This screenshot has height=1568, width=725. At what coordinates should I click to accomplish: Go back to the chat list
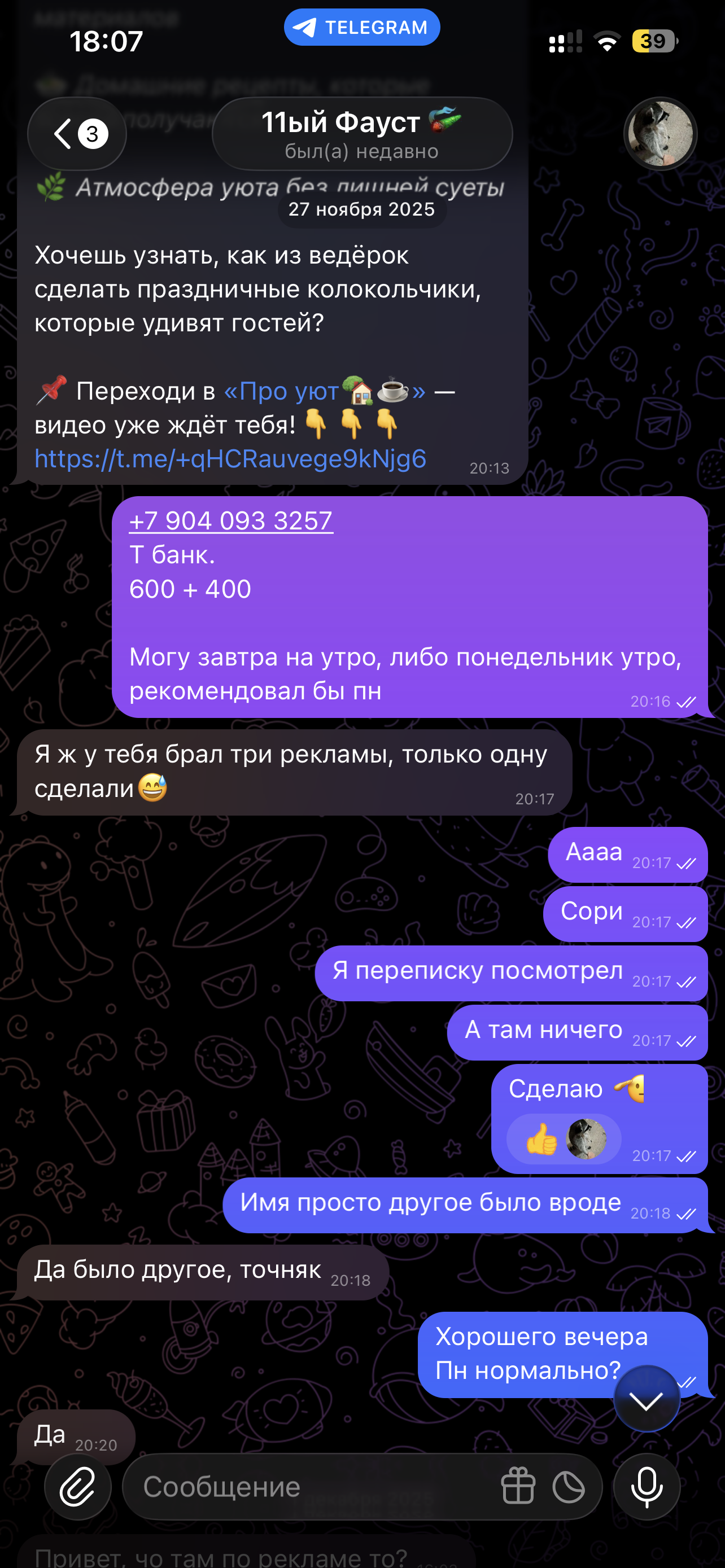pyautogui.click(x=77, y=134)
